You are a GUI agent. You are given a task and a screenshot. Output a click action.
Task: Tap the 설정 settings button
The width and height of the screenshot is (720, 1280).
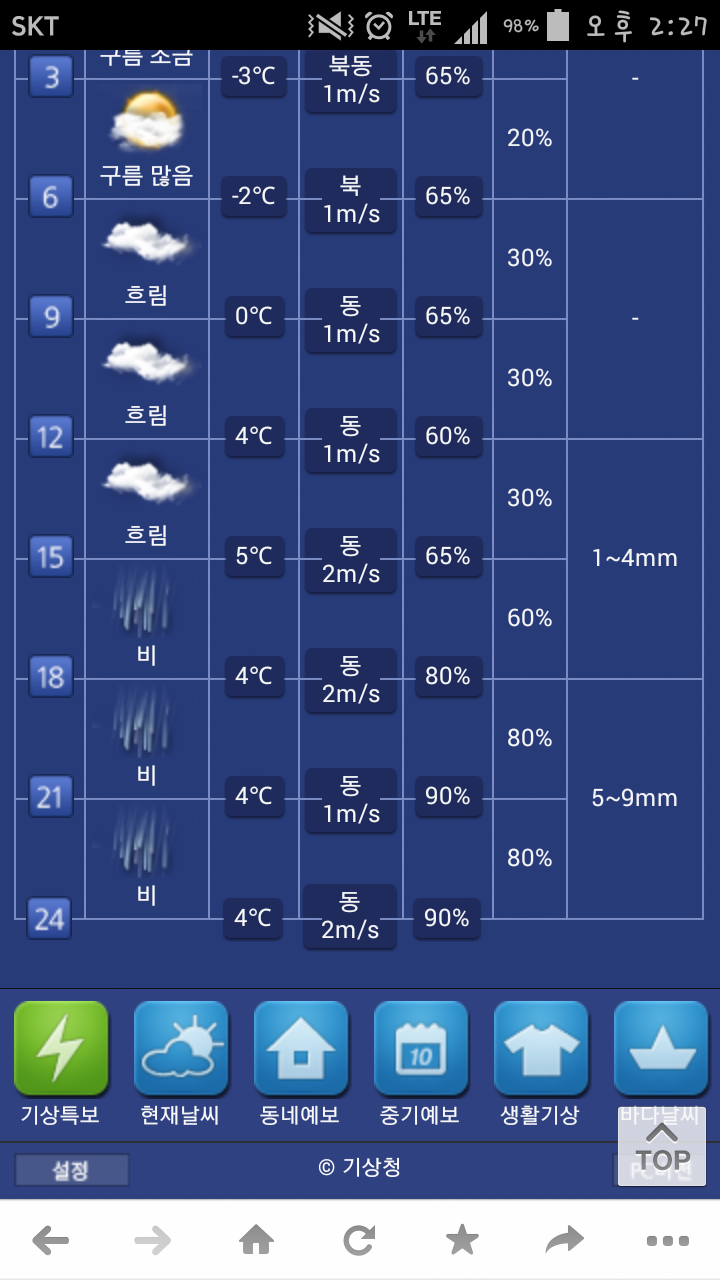(72, 1170)
